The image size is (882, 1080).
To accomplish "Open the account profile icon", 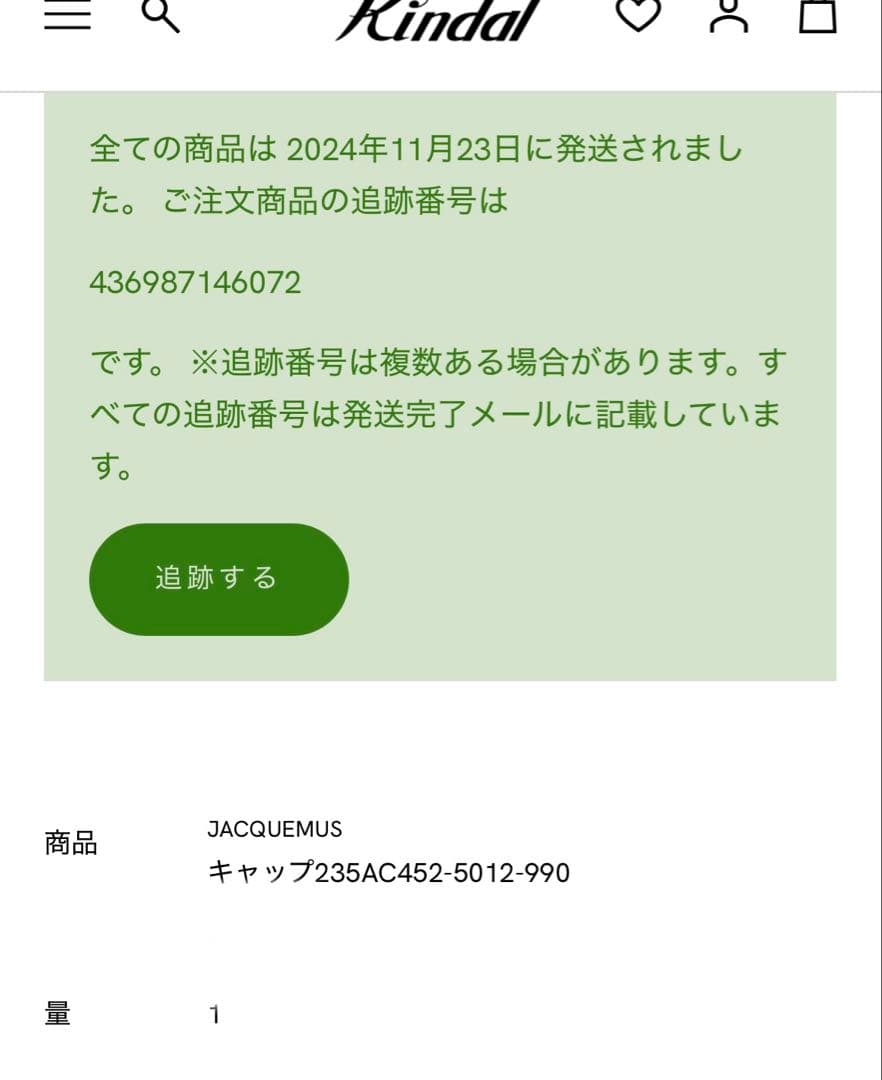I will [729, 14].
